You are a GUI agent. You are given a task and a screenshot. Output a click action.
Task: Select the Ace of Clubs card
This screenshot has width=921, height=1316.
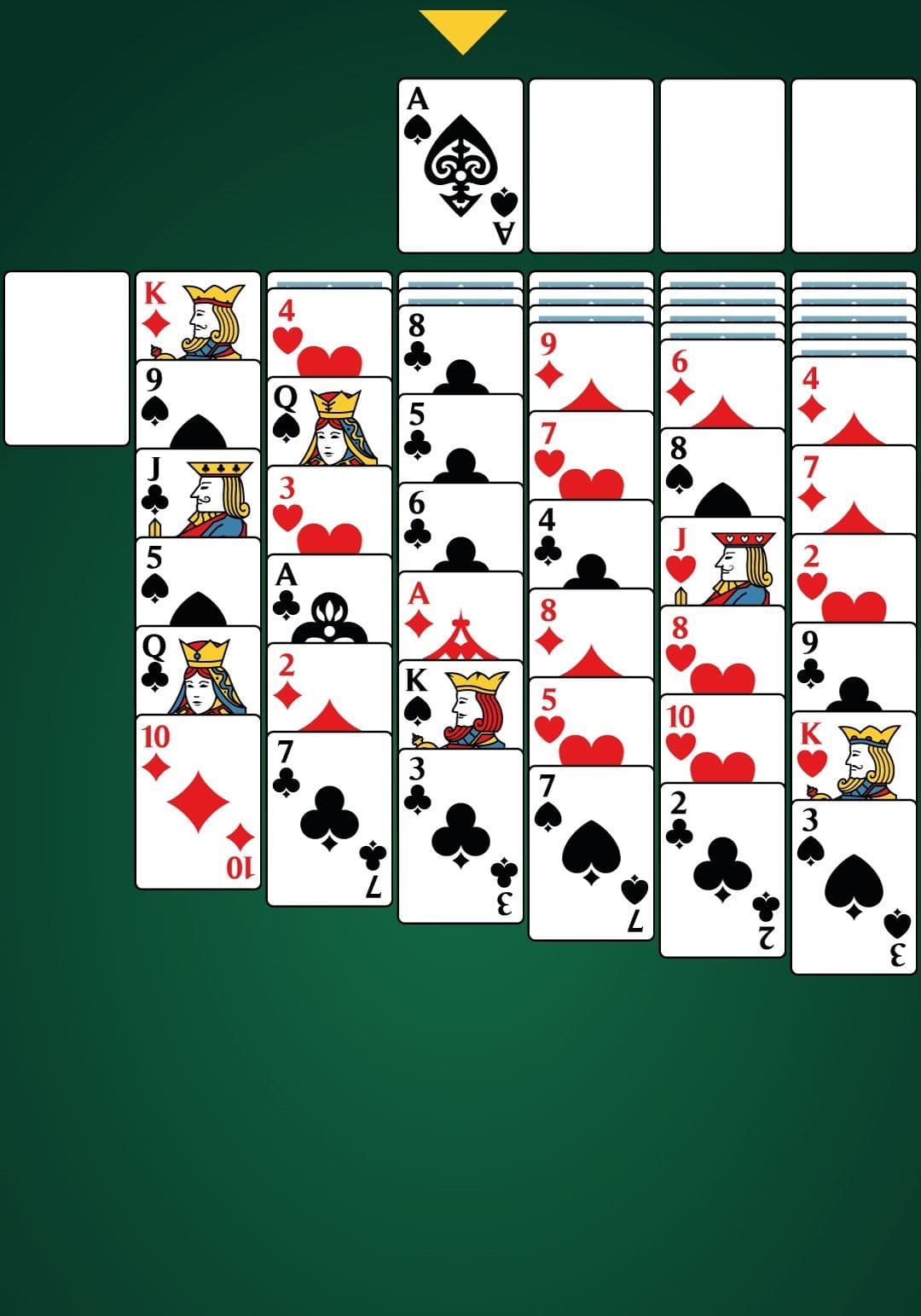point(329,599)
